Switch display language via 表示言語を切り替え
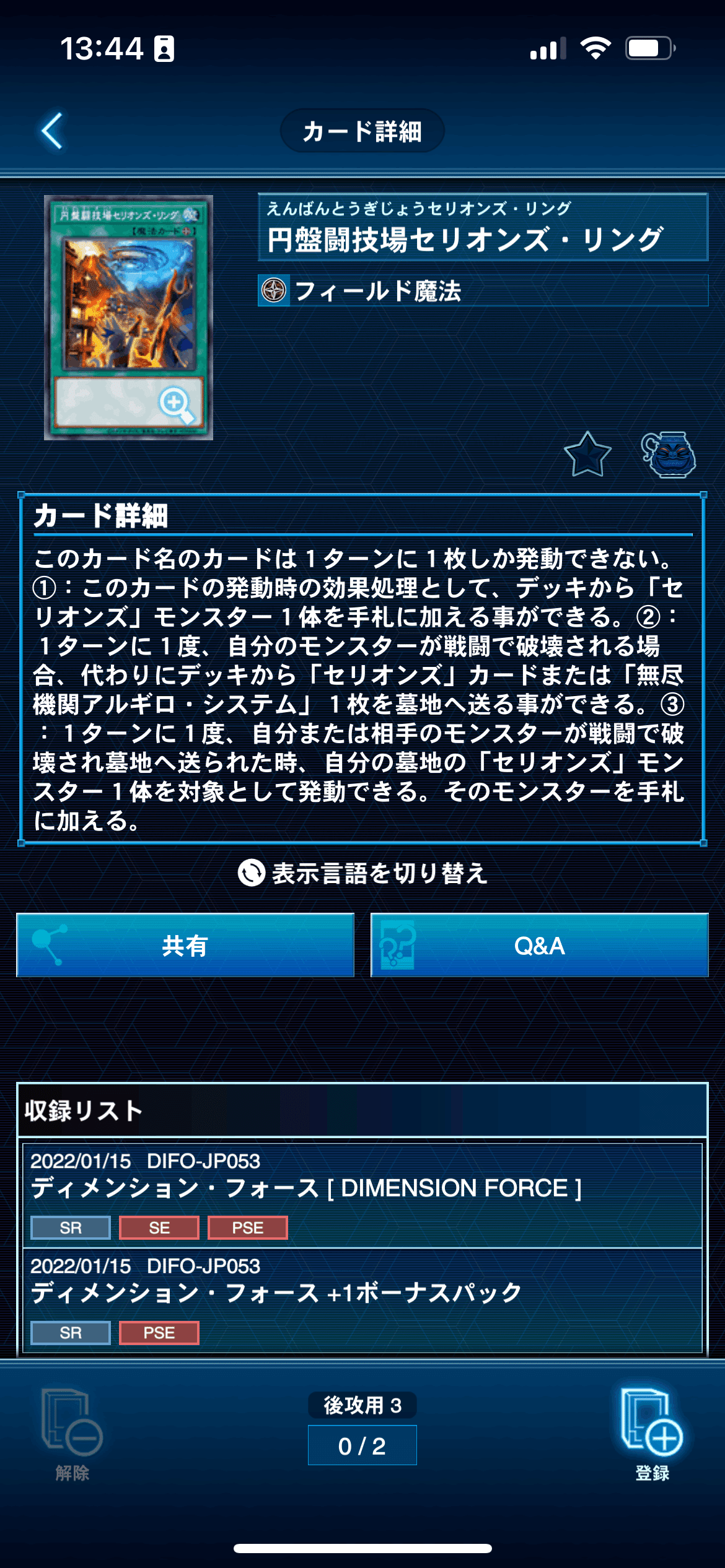Screen dimensions: 725x1568 click(x=362, y=873)
